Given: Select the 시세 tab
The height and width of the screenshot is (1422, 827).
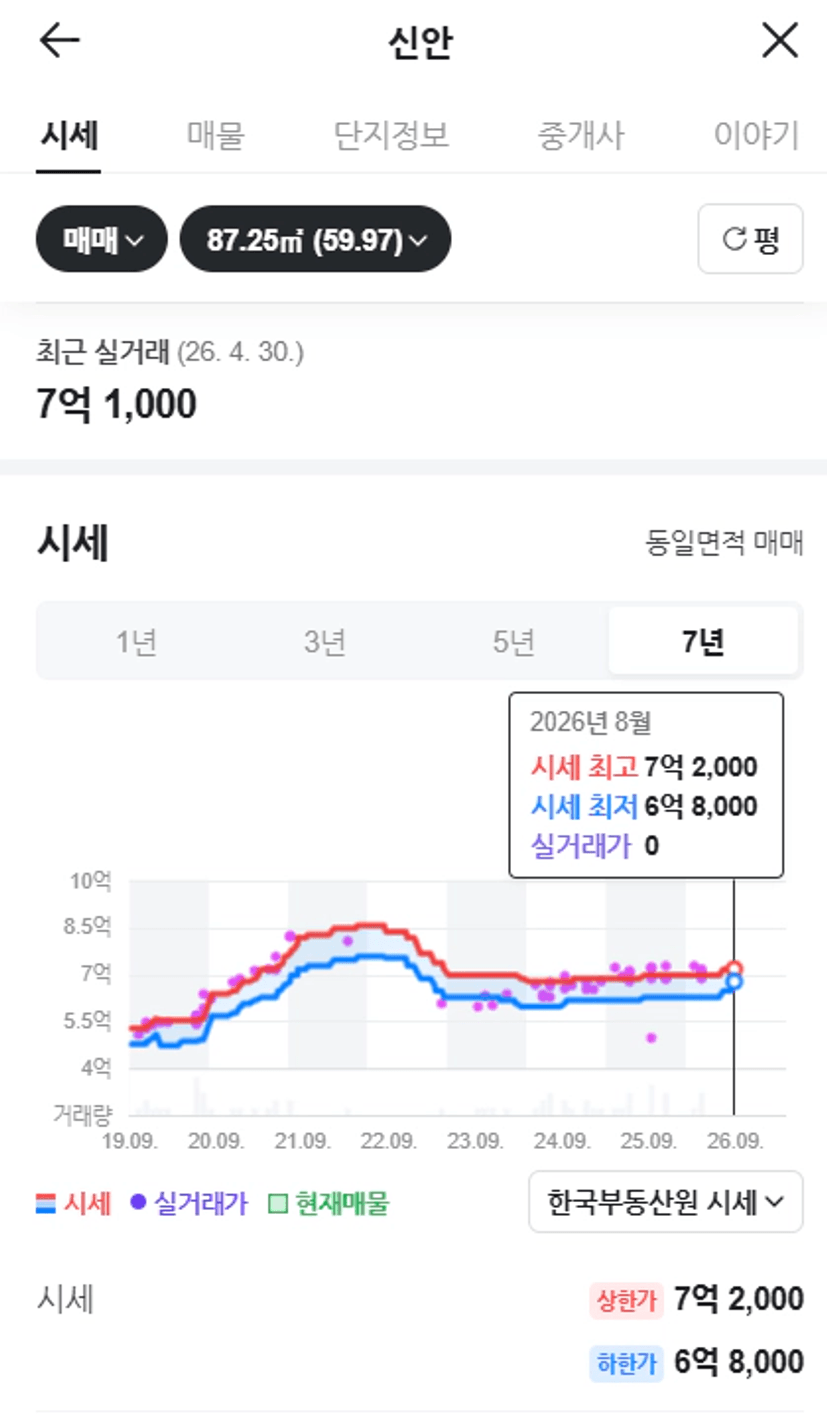Looking at the screenshot, I should point(69,135).
